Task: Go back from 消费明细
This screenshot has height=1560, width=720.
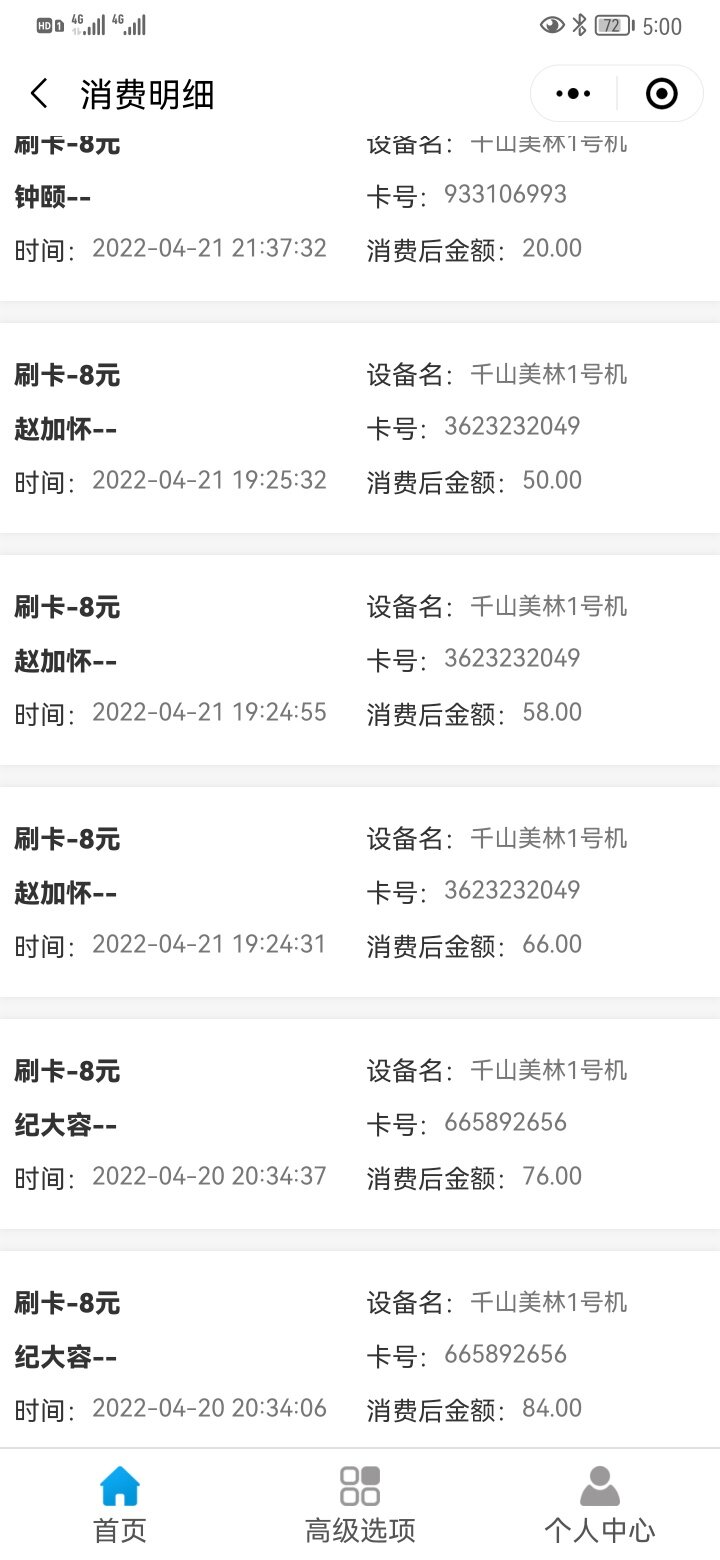Action: pos(39,95)
